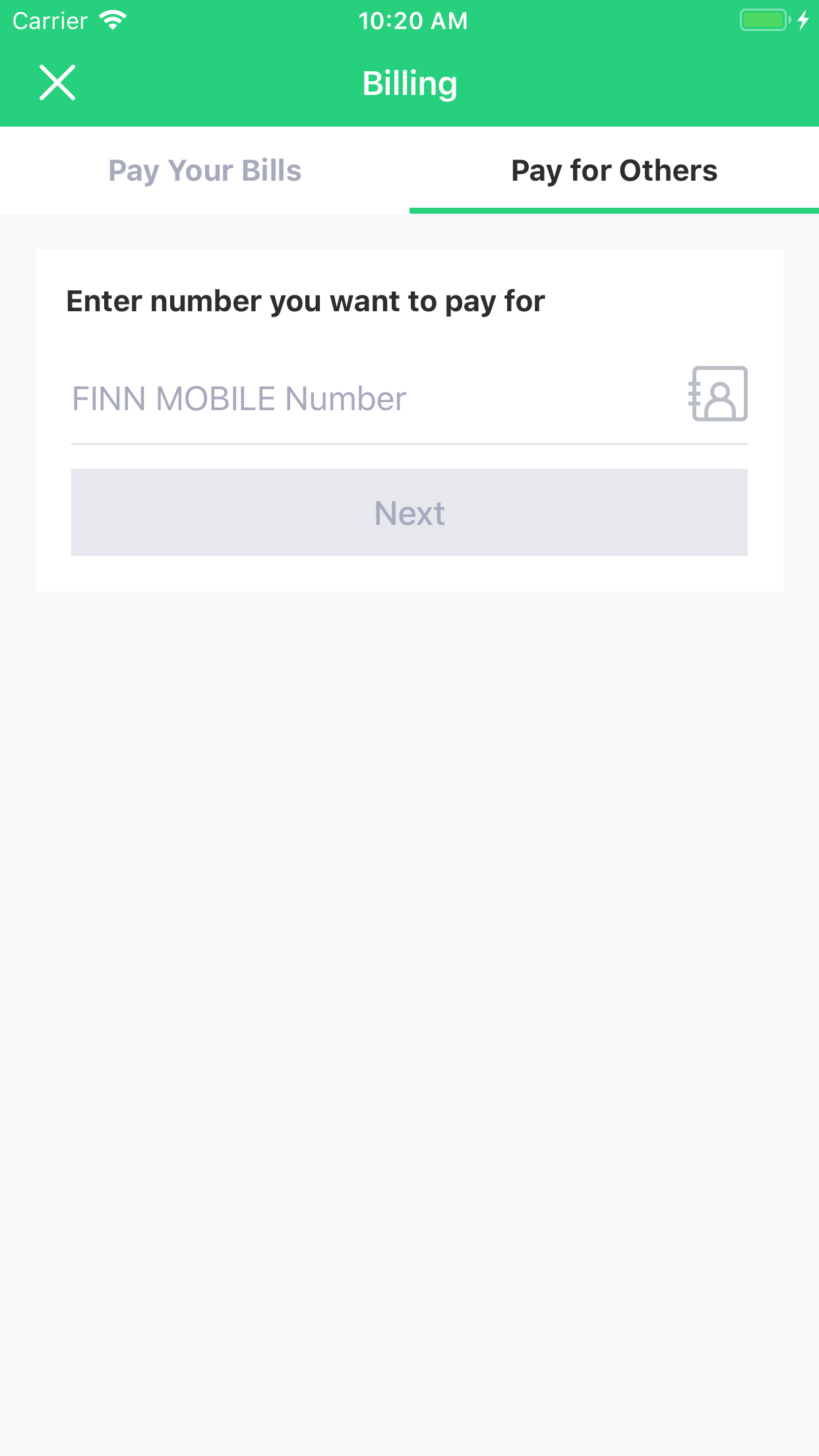Tap the battery indicator in the status bar

[x=762, y=20]
